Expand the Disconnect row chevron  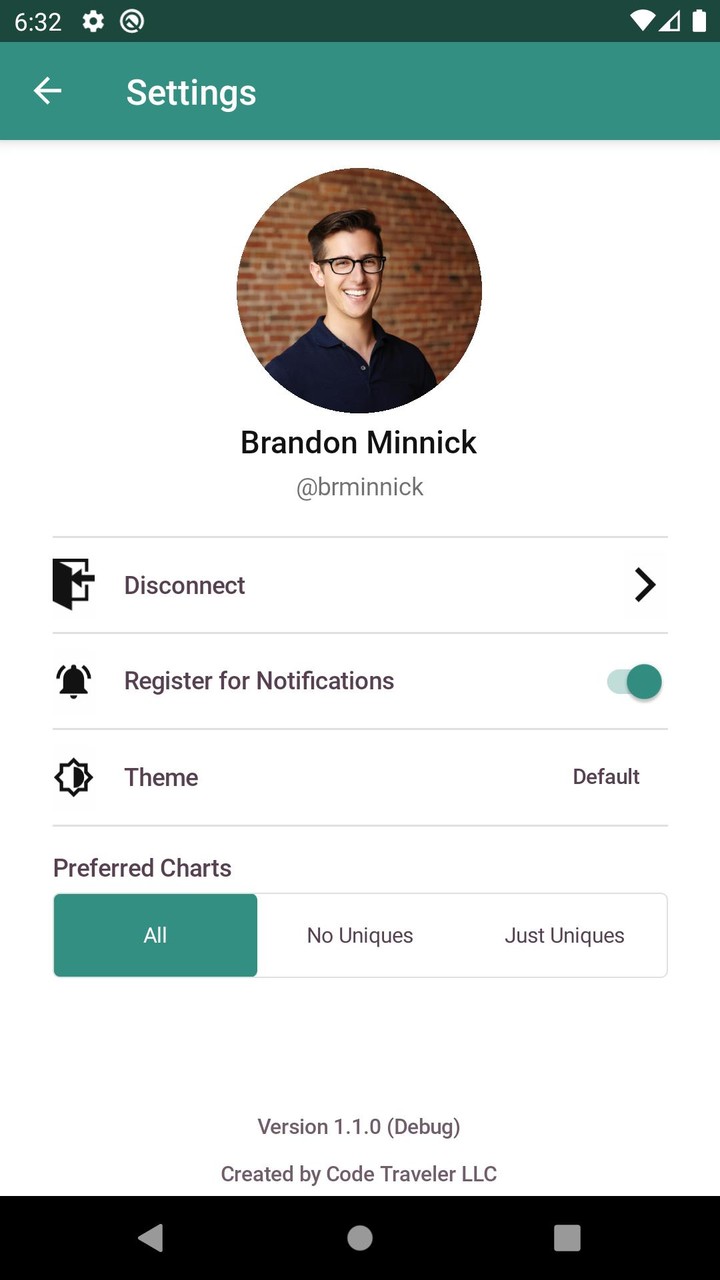645,585
